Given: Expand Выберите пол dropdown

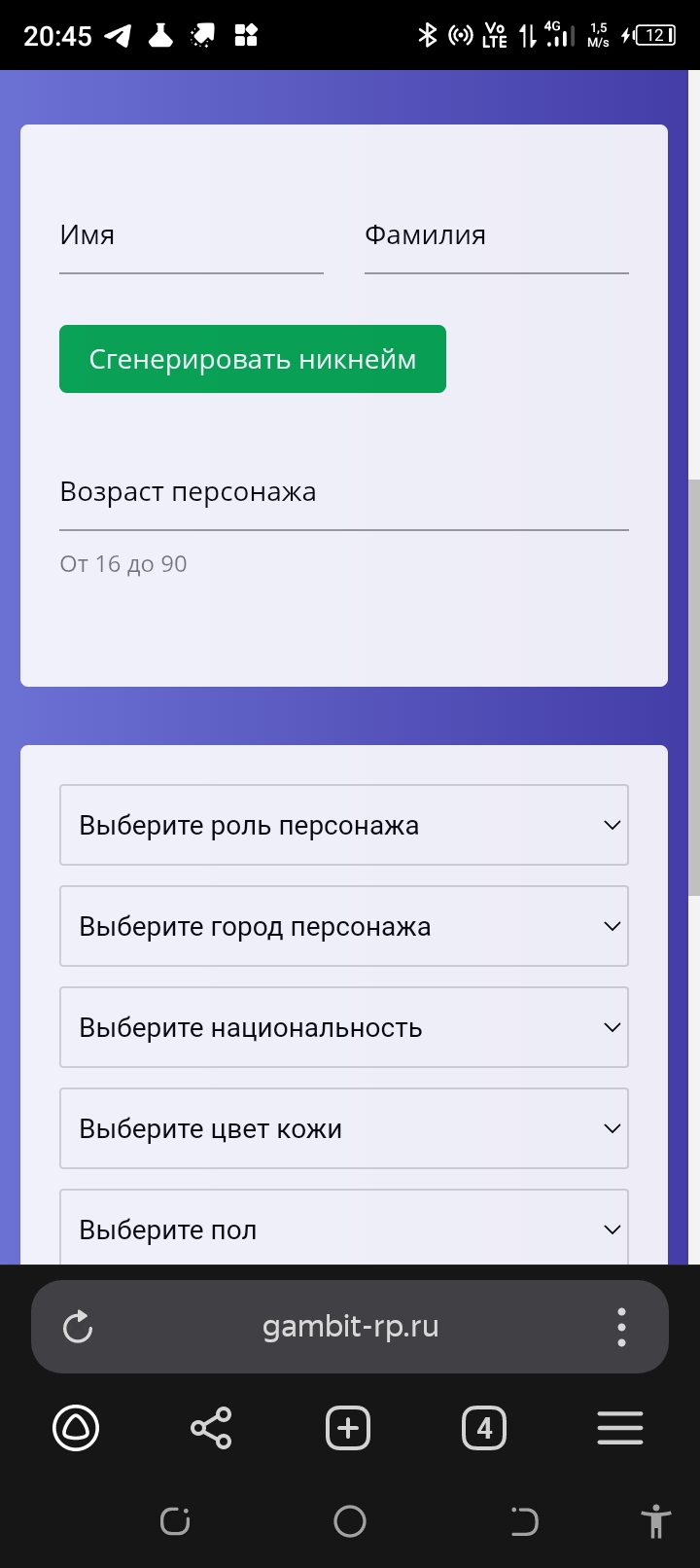Looking at the screenshot, I should click(x=343, y=1229).
